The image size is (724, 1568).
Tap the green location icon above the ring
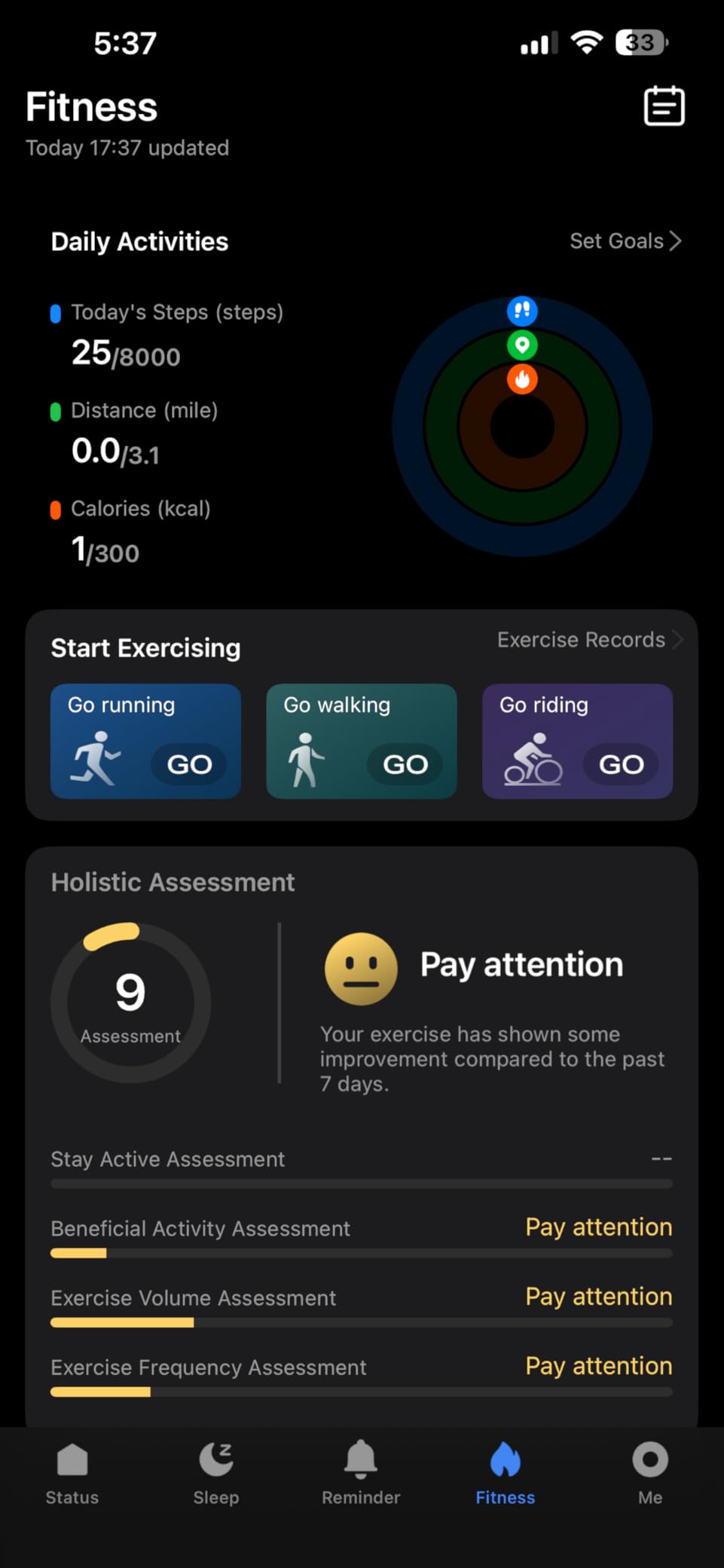click(x=522, y=345)
